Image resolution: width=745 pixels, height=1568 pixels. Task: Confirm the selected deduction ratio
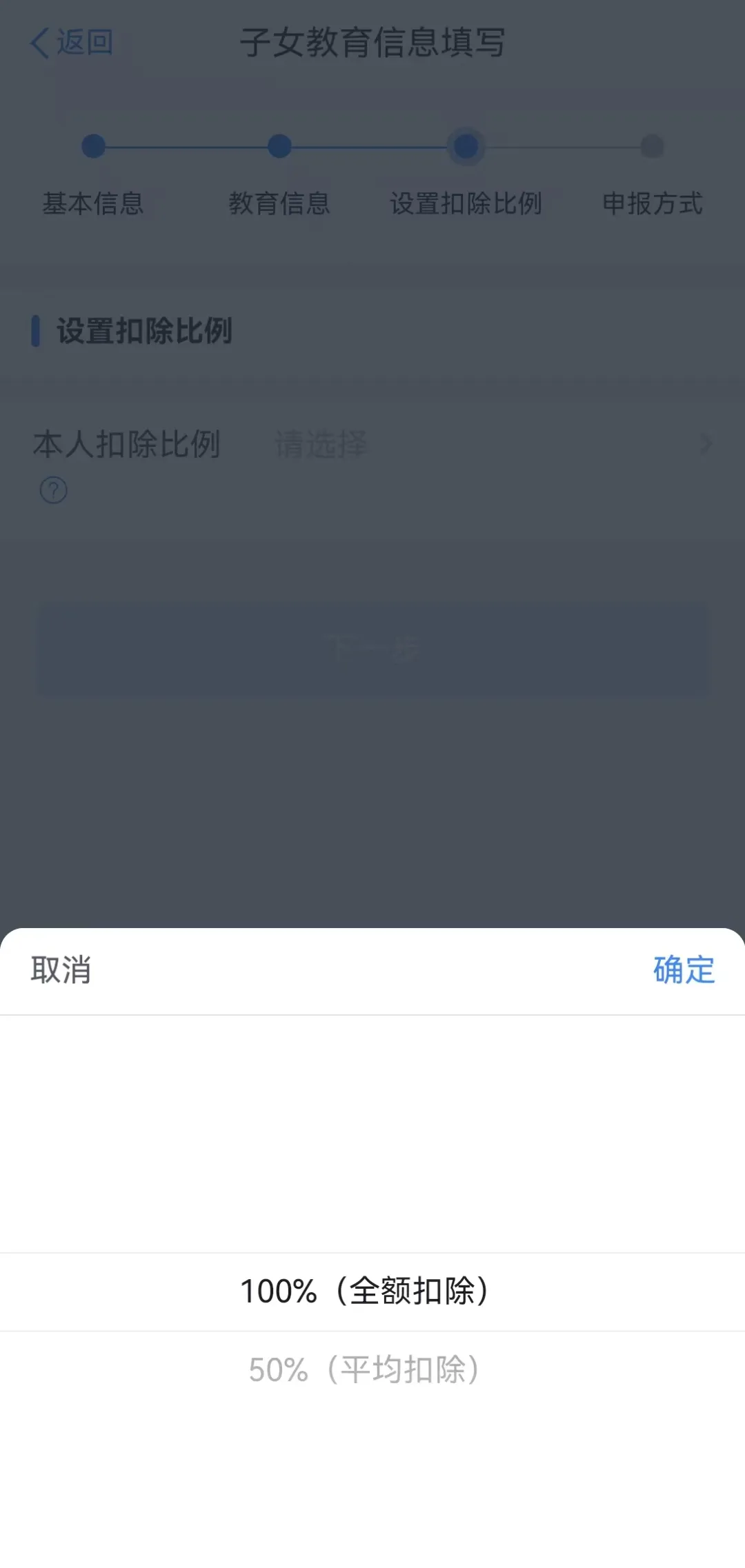[x=683, y=970]
